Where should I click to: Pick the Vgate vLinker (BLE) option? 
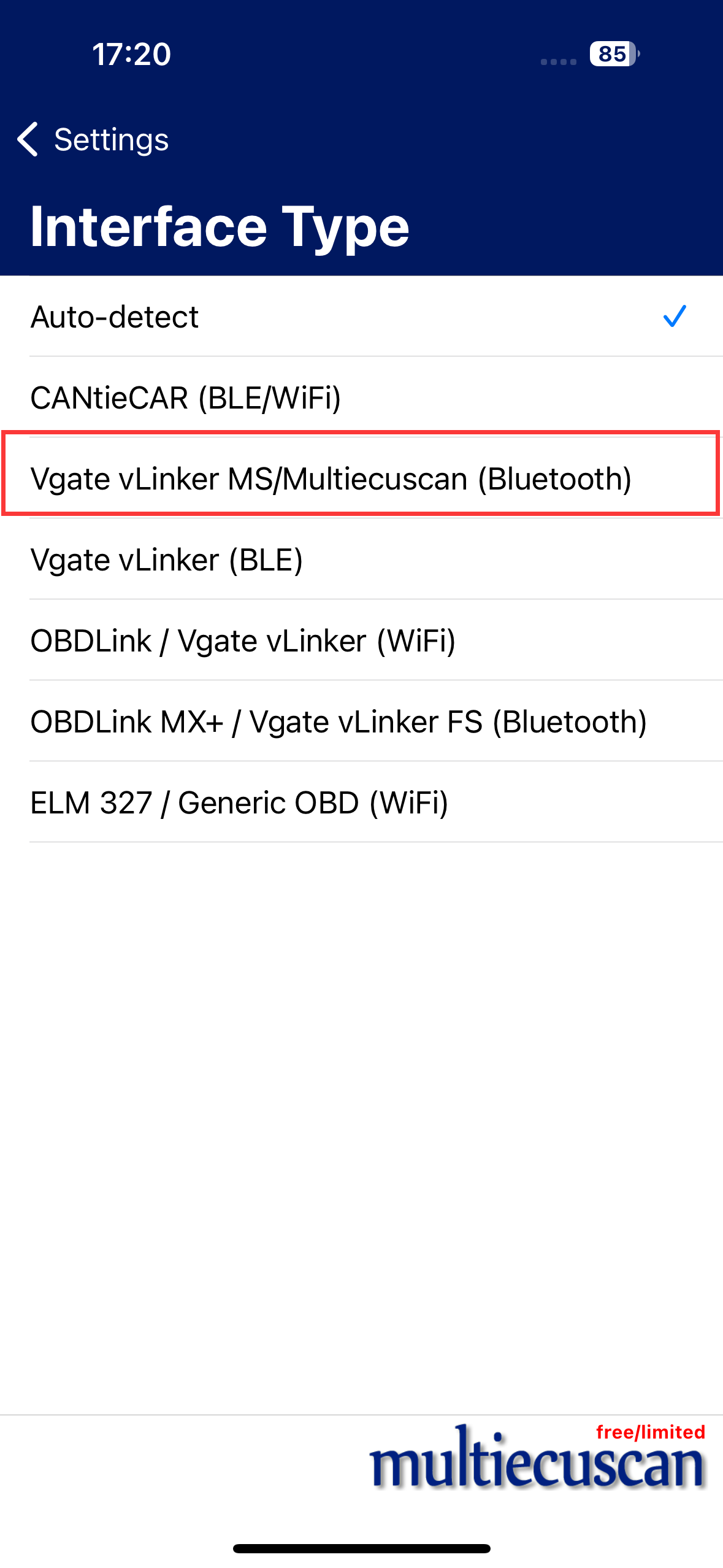pos(361,559)
